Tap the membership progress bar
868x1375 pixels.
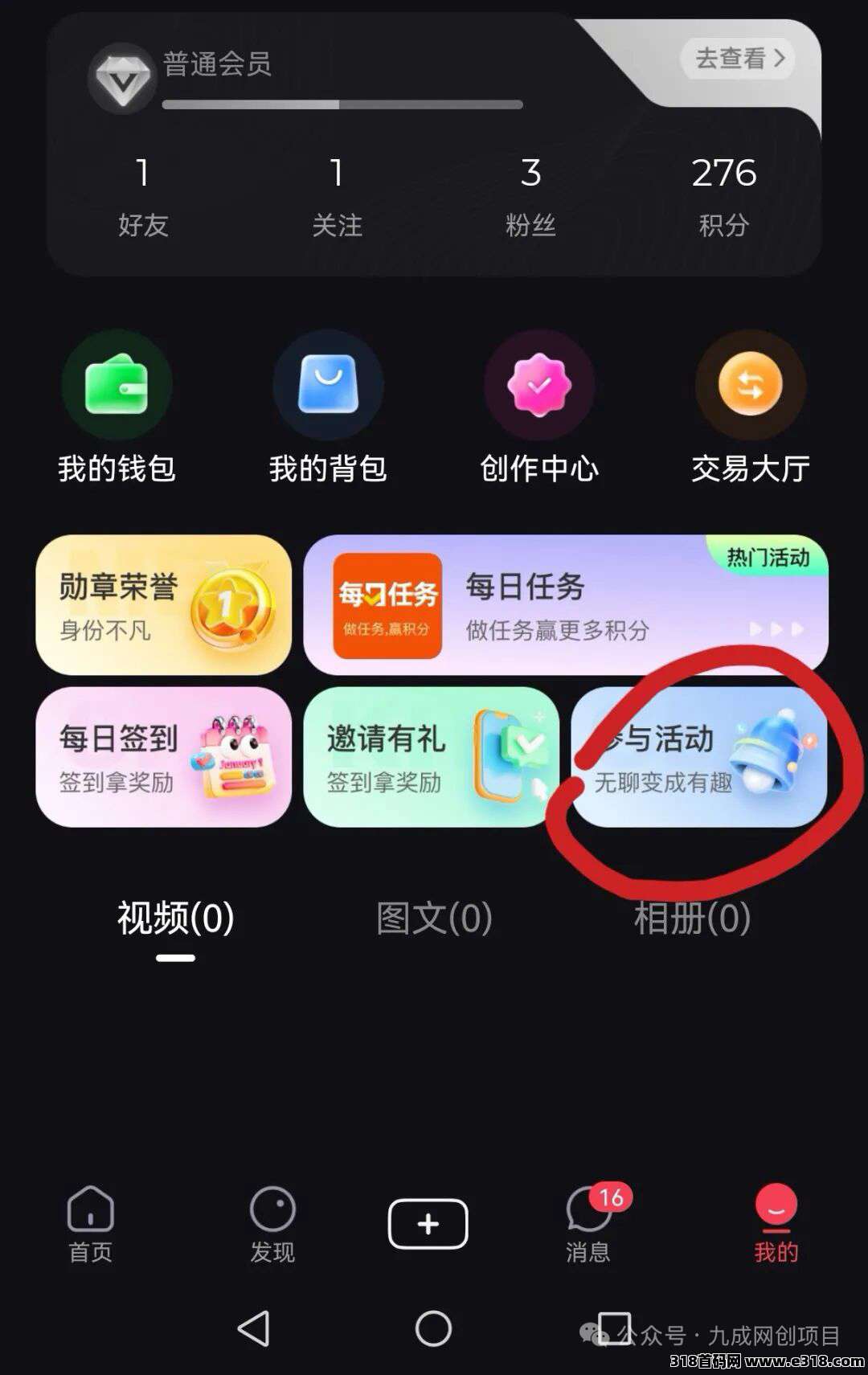342,104
